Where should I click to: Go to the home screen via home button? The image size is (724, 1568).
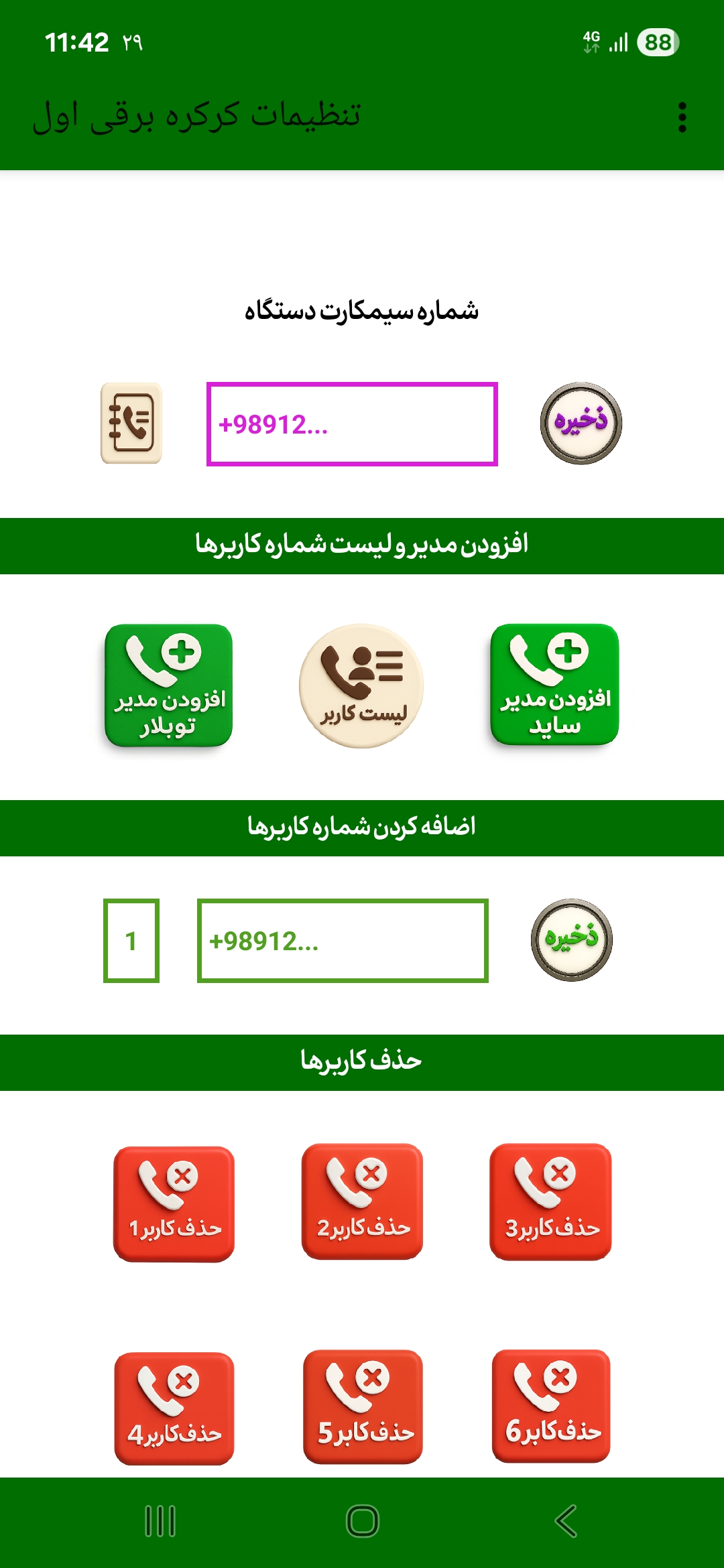(x=362, y=1521)
